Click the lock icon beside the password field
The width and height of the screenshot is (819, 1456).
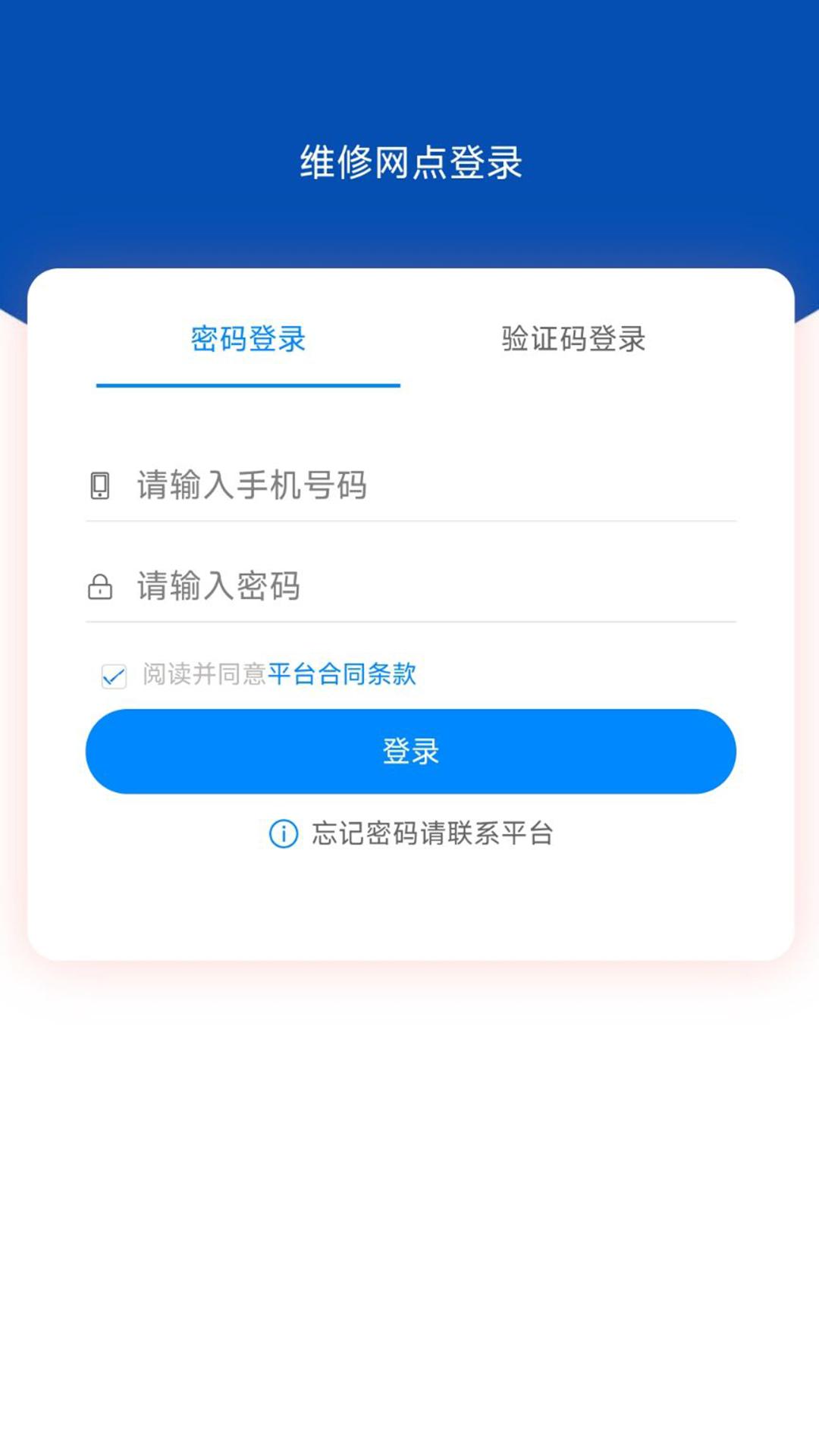pos(101,588)
